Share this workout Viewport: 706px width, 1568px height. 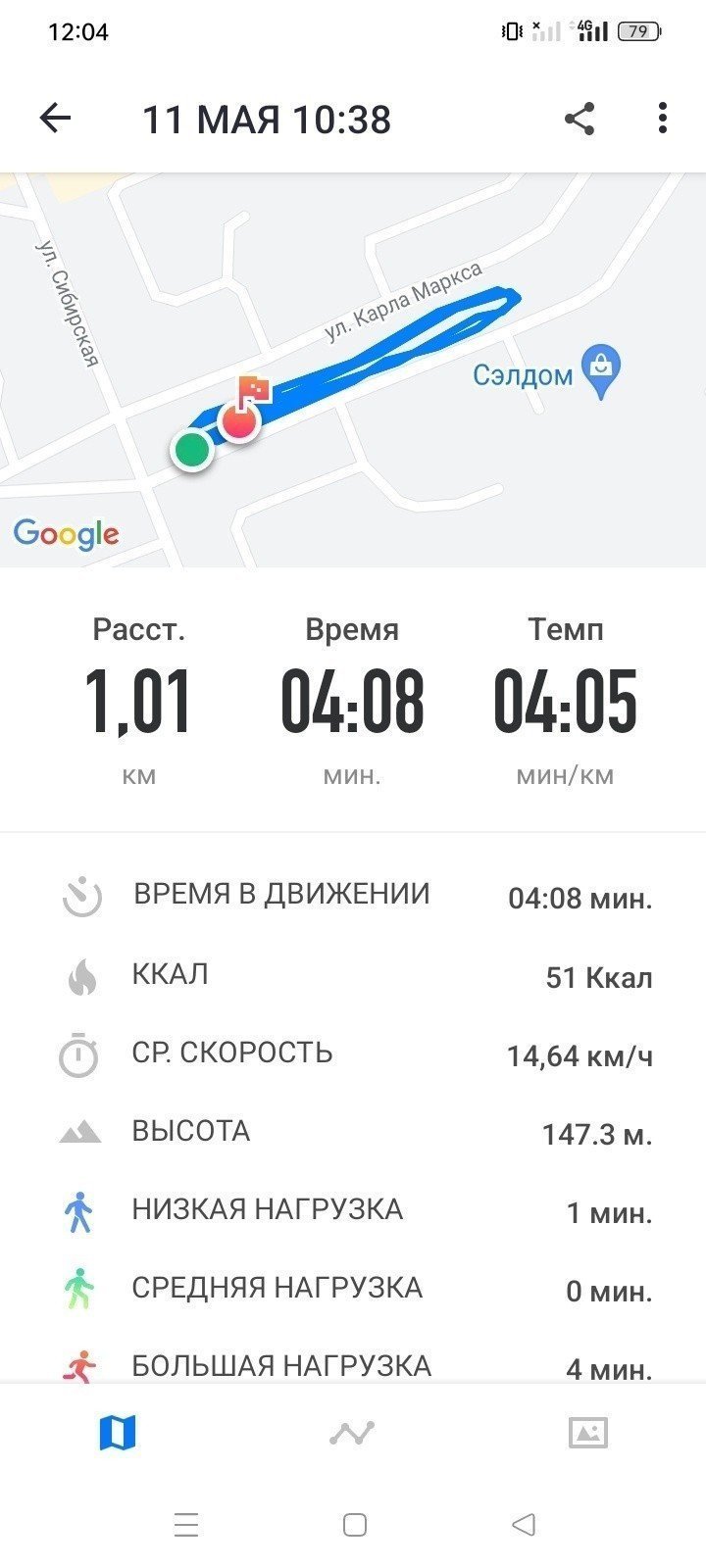tap(580, 119)
